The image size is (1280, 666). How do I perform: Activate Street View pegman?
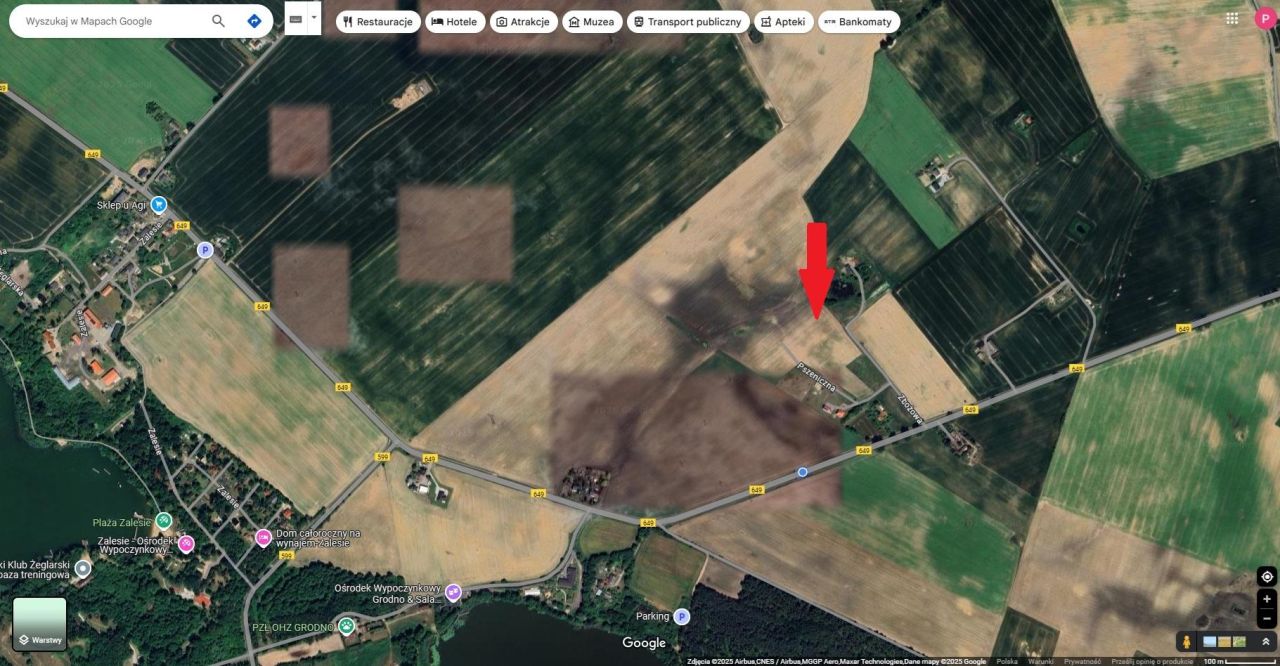point(1187,642)
